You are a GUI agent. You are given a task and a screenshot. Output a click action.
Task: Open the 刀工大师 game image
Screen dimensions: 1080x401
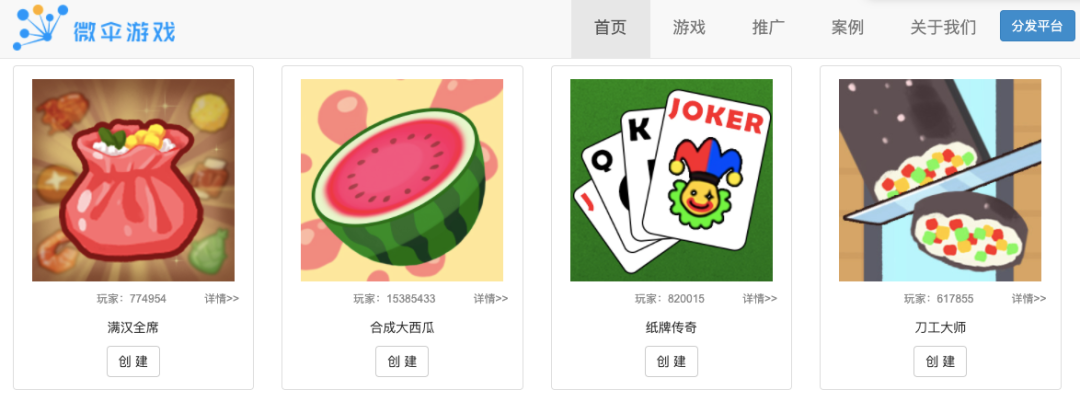click(x=940, y=180)
